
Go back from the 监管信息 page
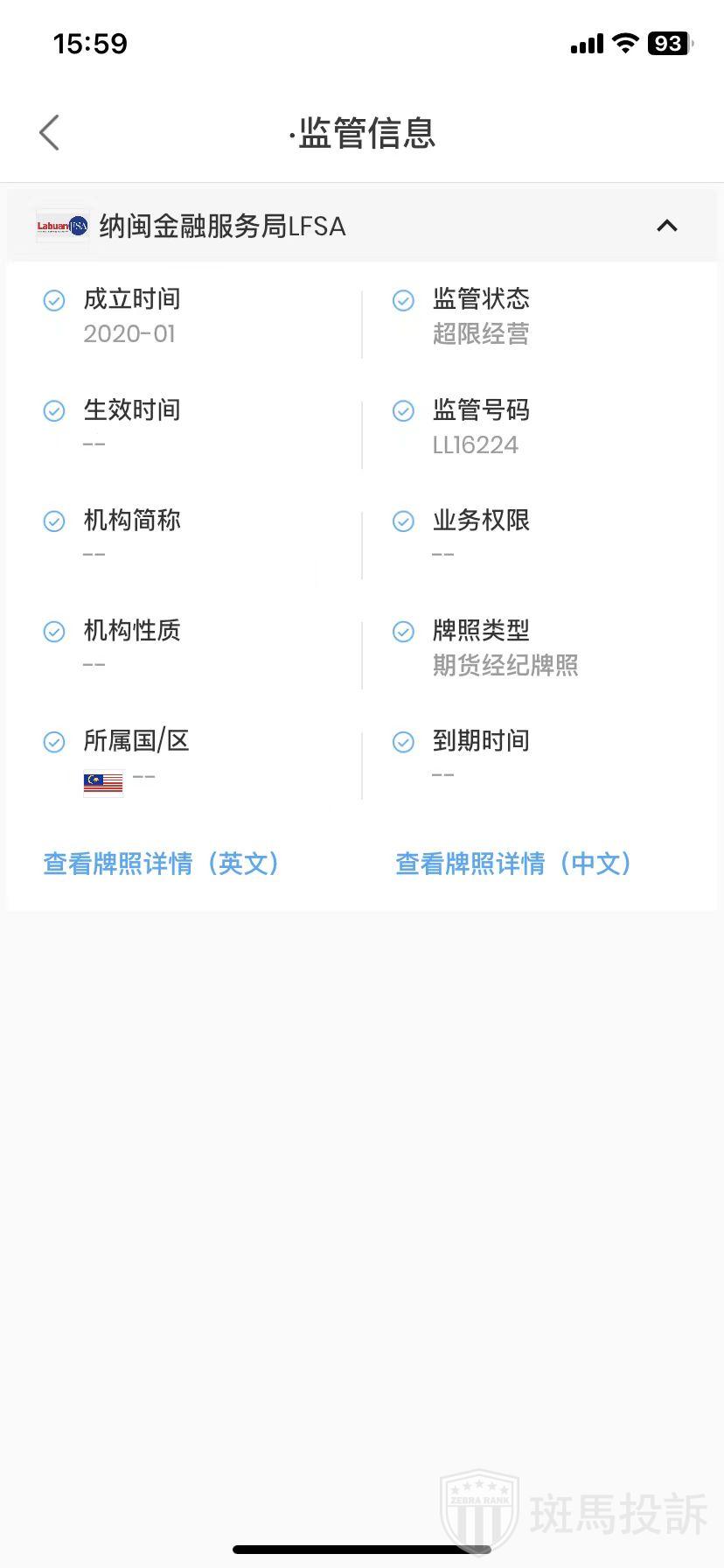pyautogui.click(x=50, y=133)
